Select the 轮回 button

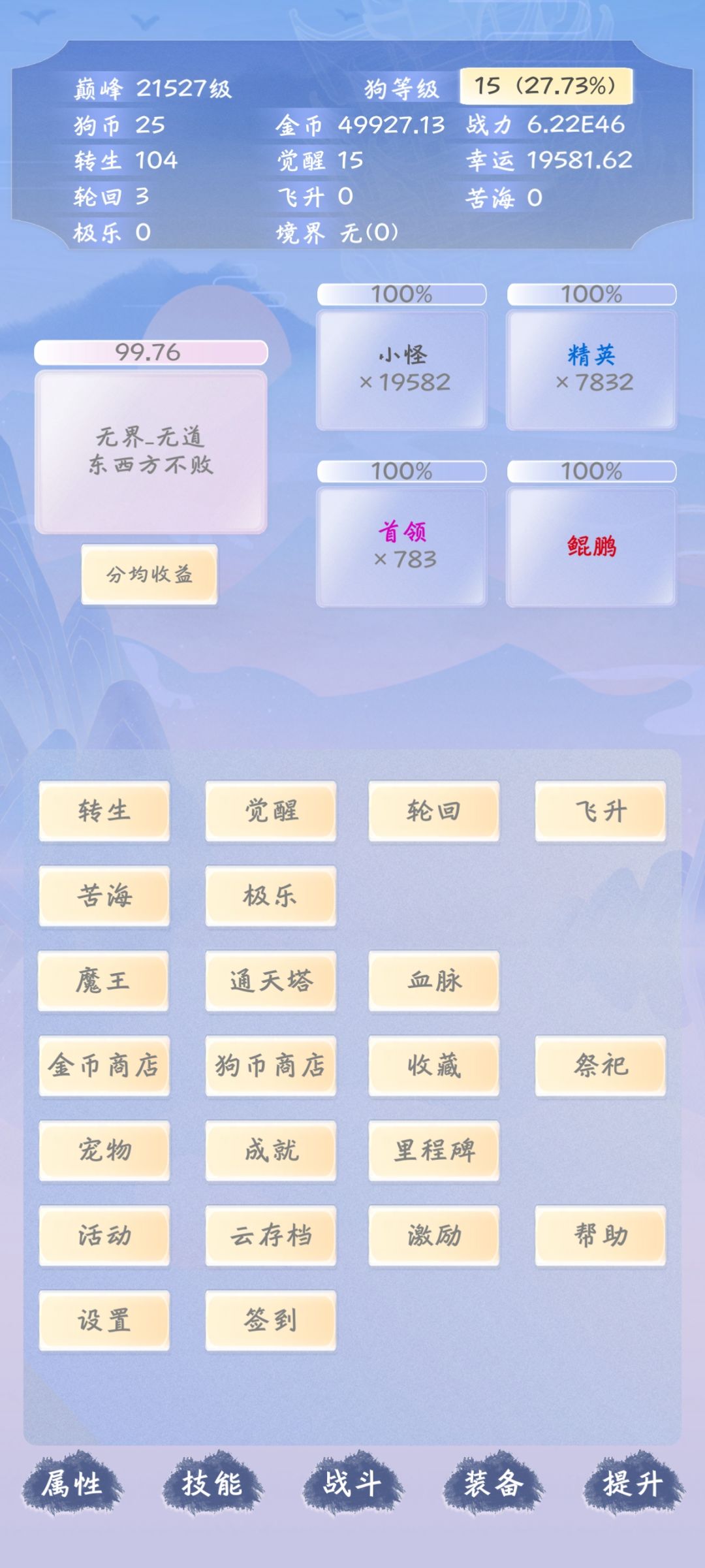pyautogui.click(x=434, y=811)
